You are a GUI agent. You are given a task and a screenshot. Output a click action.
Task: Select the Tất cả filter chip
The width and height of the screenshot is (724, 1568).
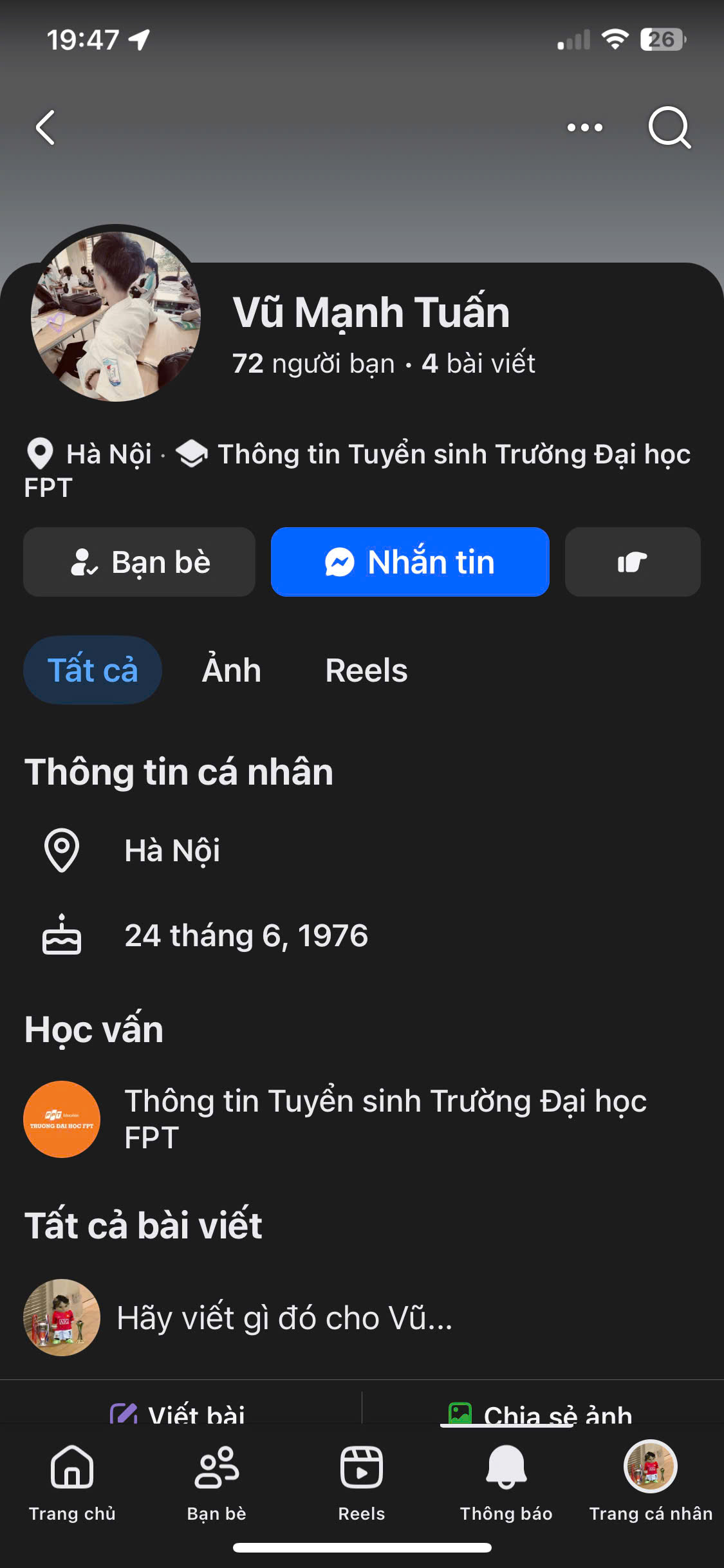[x=93, y=670]
